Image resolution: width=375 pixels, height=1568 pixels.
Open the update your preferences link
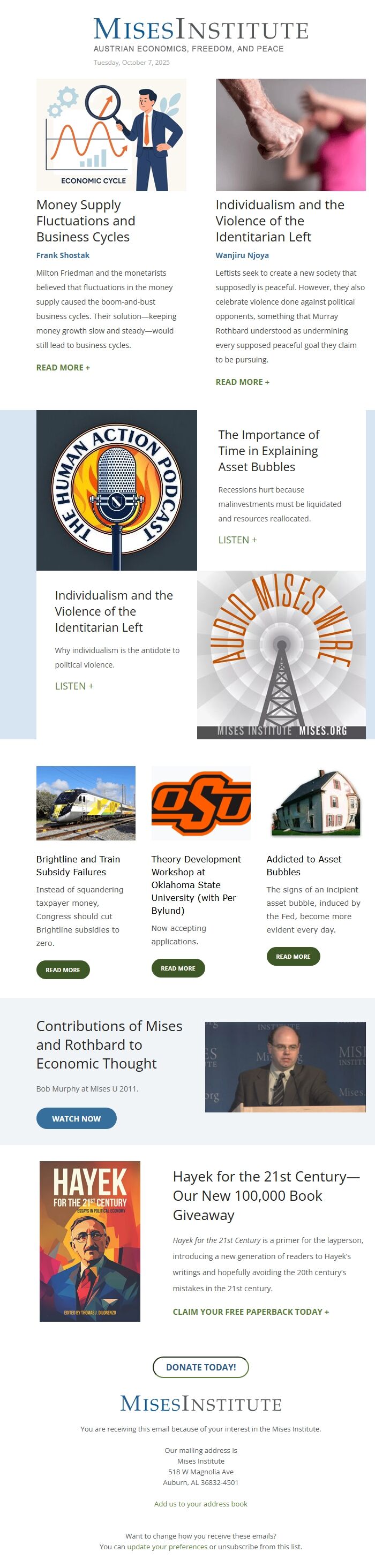[167, 1547]
